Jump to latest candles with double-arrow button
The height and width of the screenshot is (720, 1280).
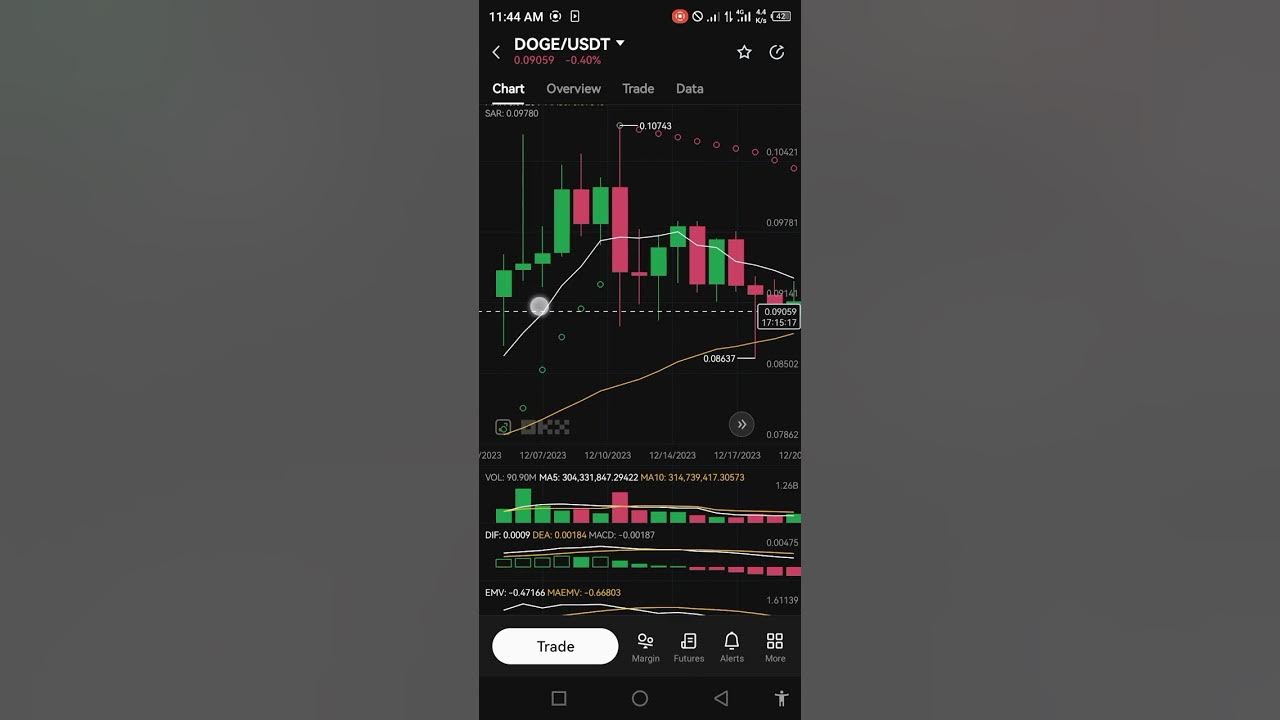pyautogui.click(x=742, y=424)
